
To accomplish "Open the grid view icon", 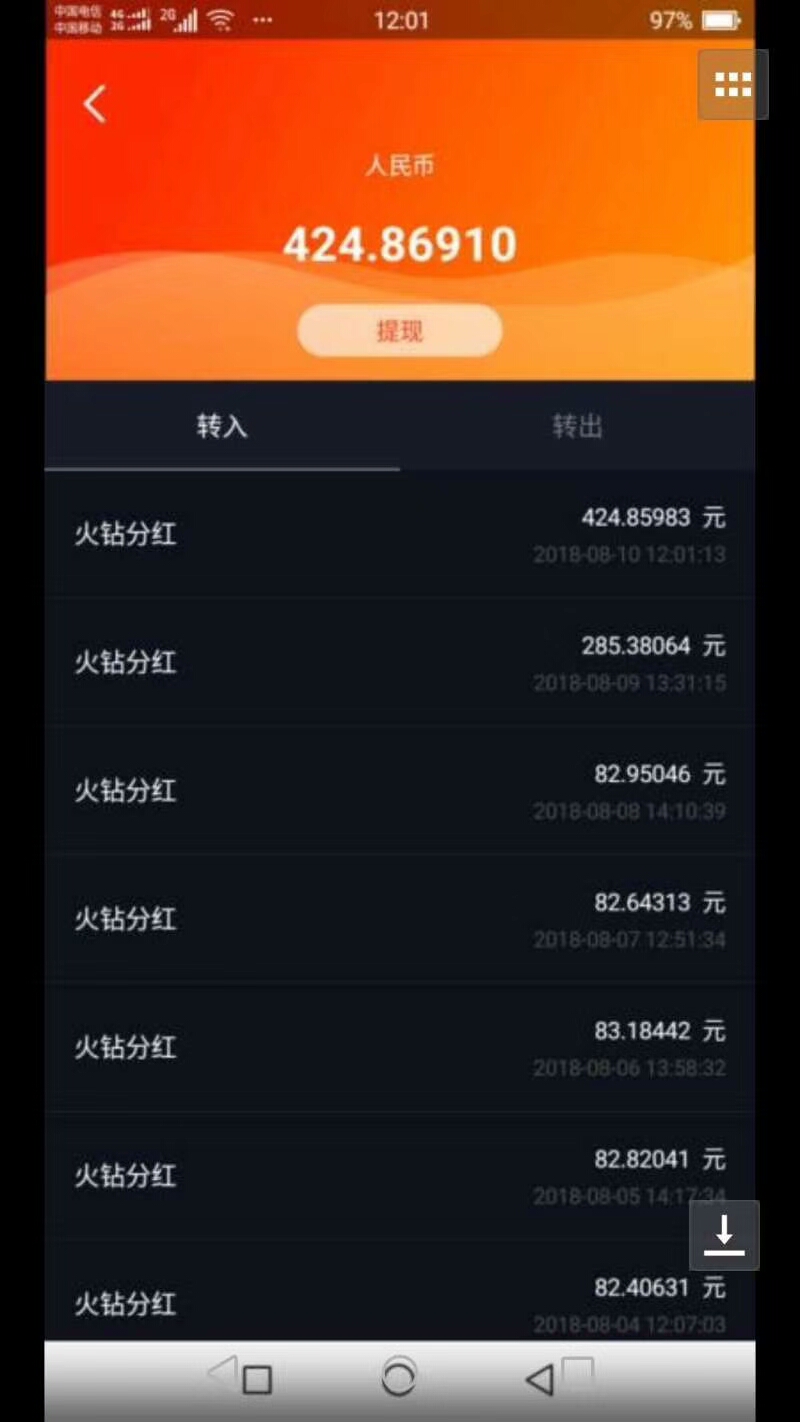I will pos(732,85).
